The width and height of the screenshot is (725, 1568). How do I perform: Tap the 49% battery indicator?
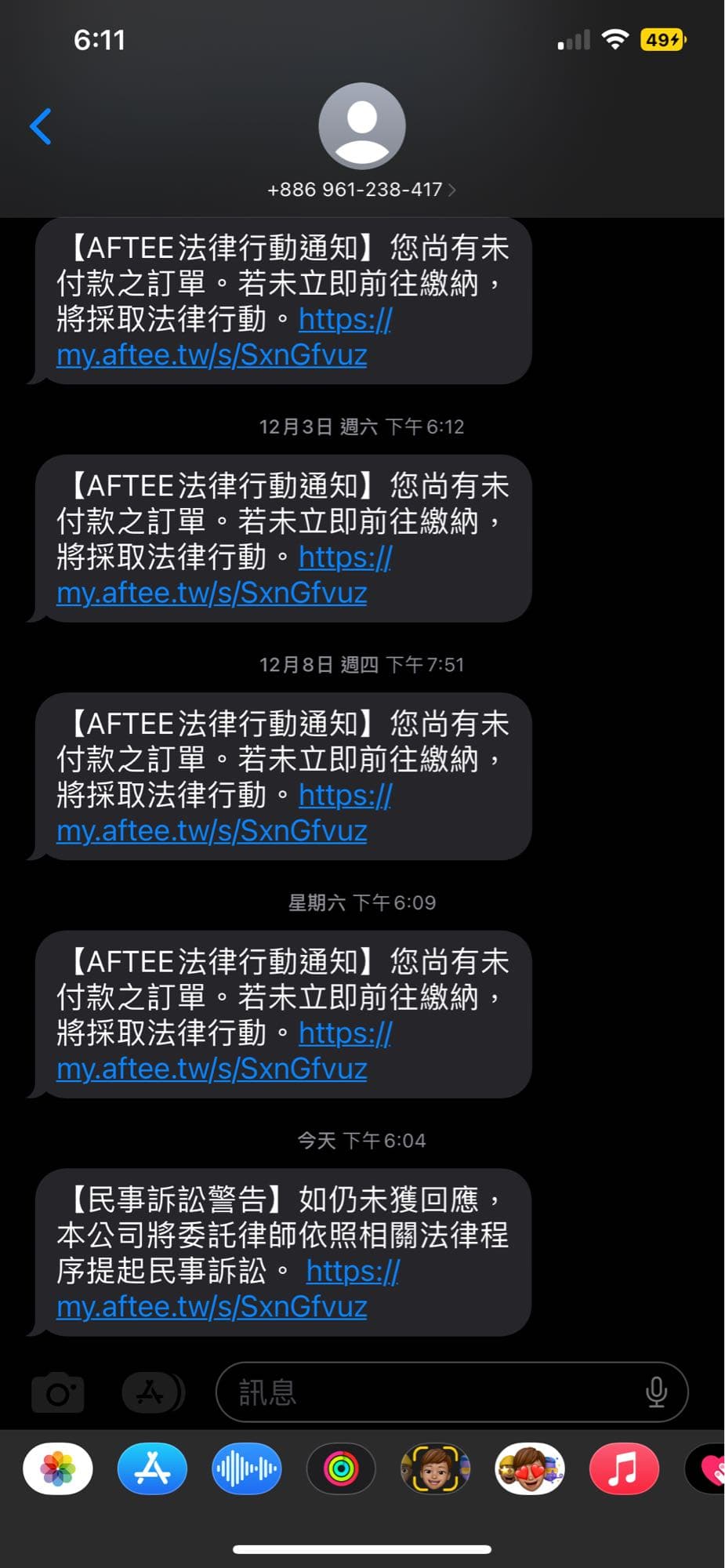661,39
